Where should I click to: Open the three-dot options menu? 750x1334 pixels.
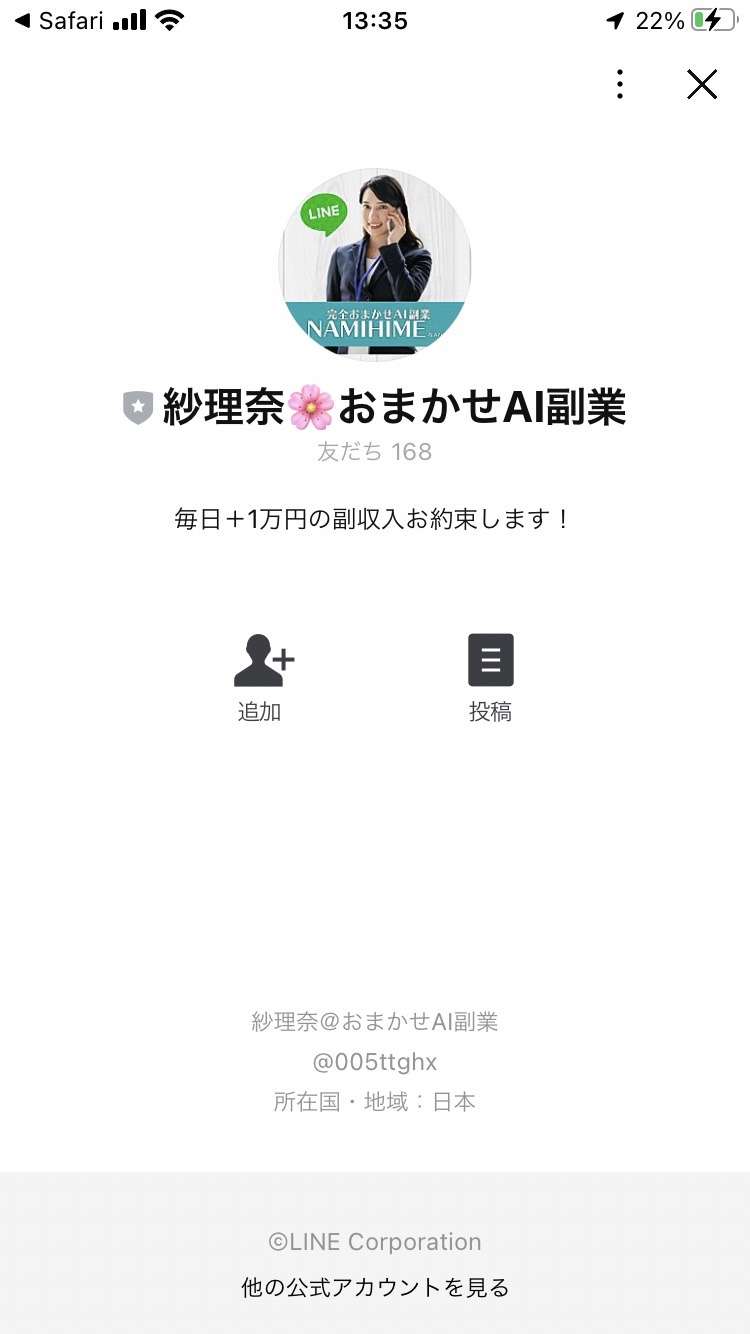coord(620,84)
